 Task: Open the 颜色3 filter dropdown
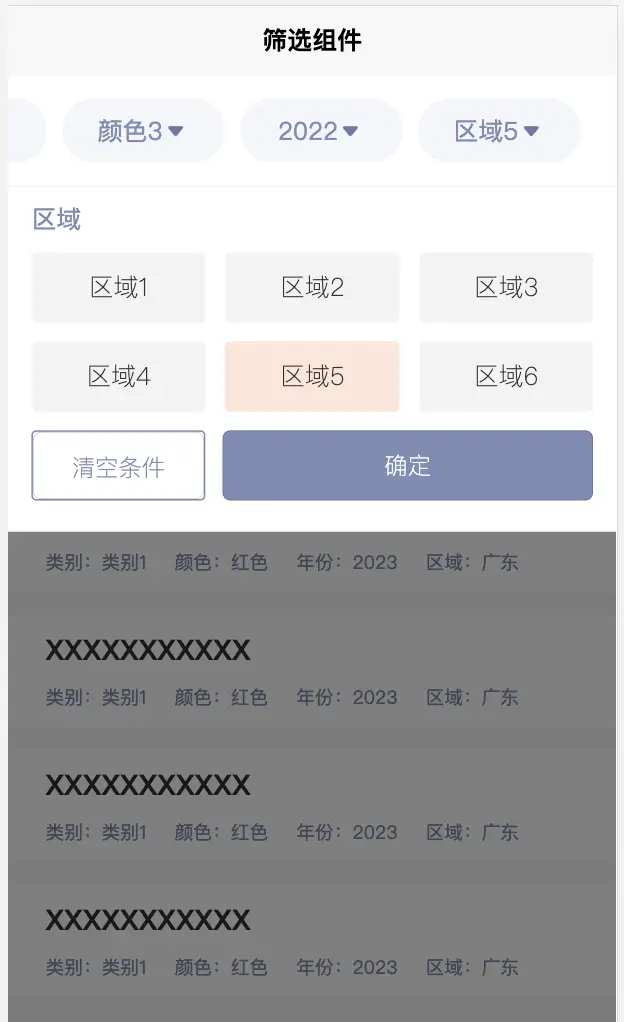coord(142,131)
